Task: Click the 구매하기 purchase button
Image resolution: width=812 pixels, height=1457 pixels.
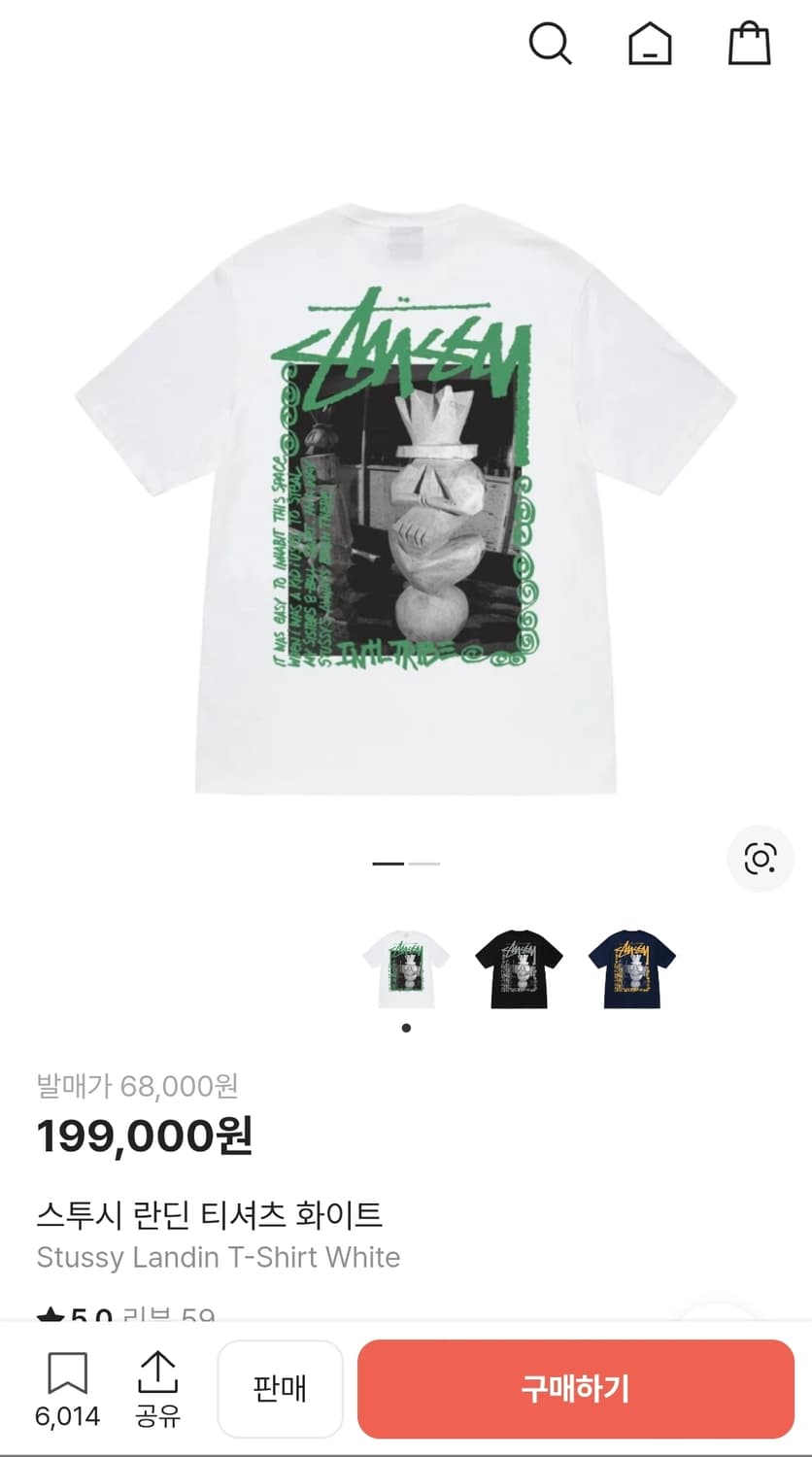Action: click(x=575, y=1388)
